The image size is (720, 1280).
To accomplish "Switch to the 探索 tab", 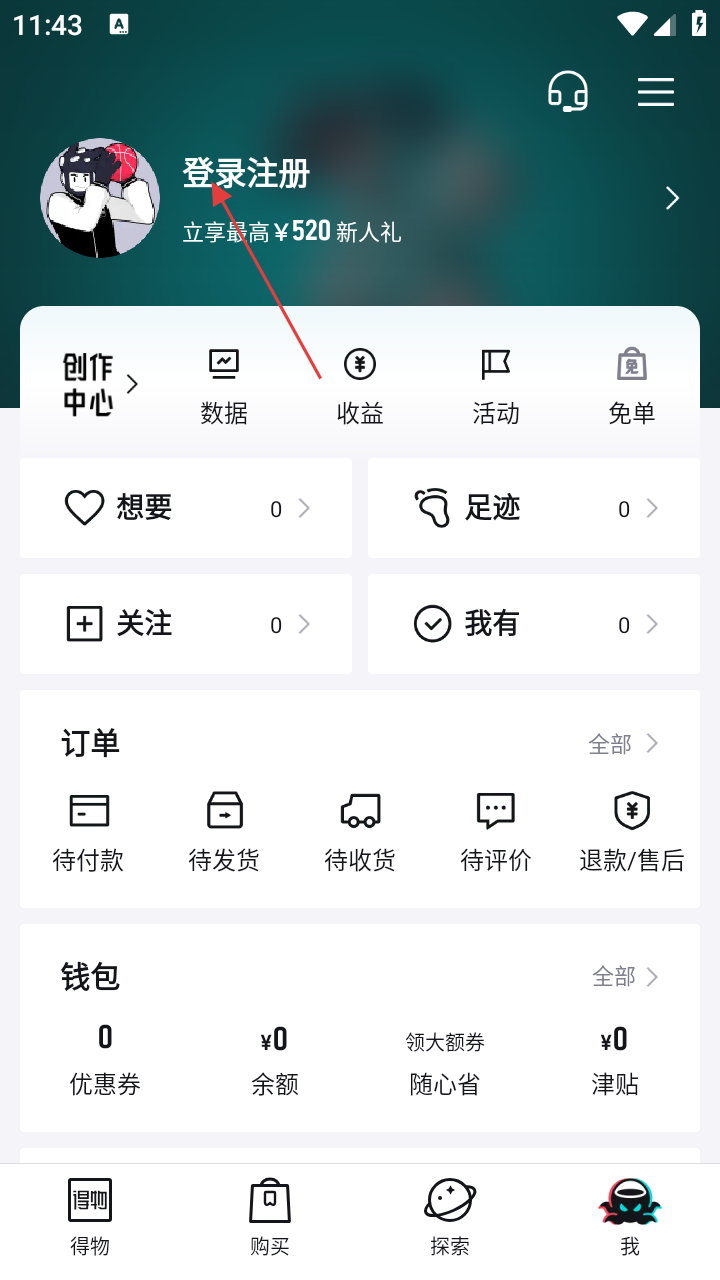I will [x=450, y=1217].
